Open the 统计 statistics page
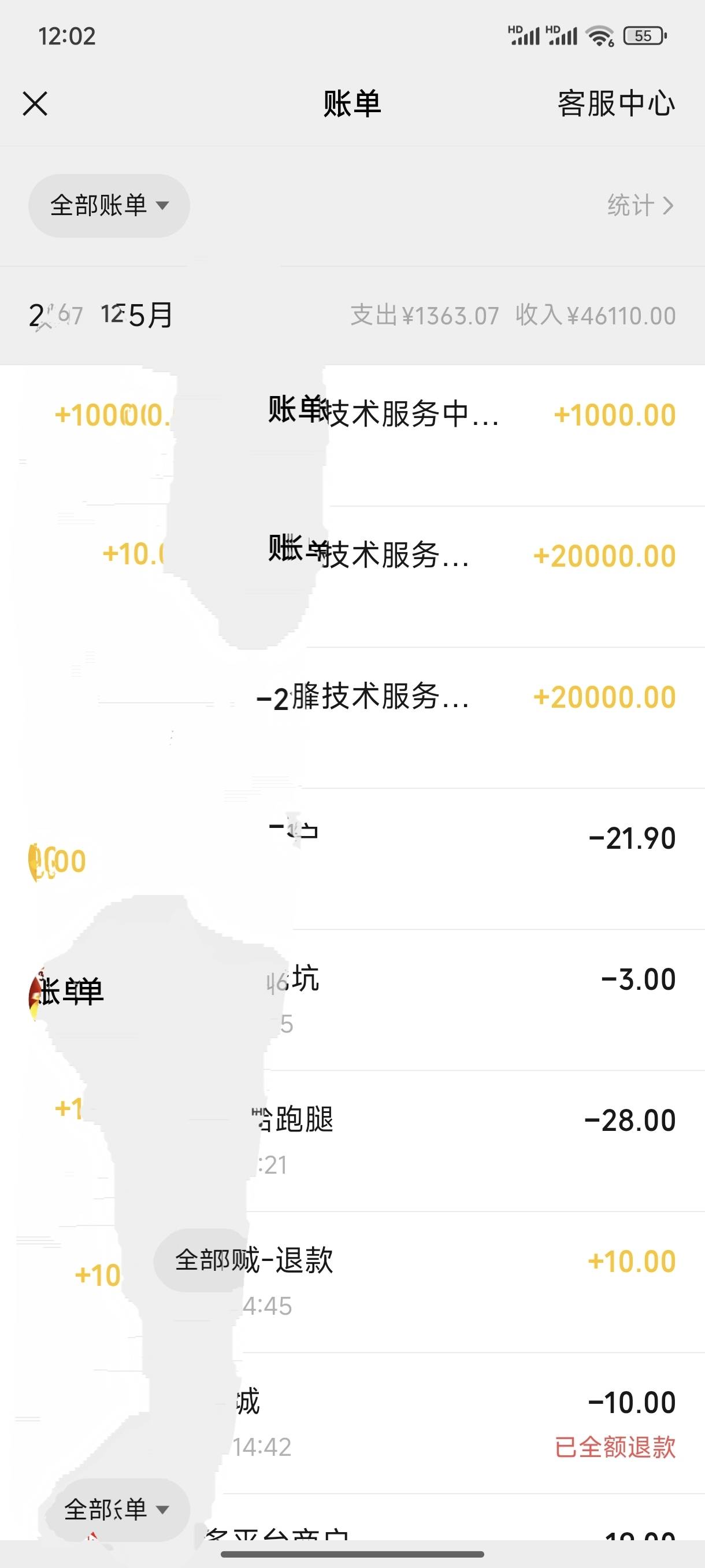The width and height of the screenshot is (705, 1568). pyautogui.click(x=640, y=206)
